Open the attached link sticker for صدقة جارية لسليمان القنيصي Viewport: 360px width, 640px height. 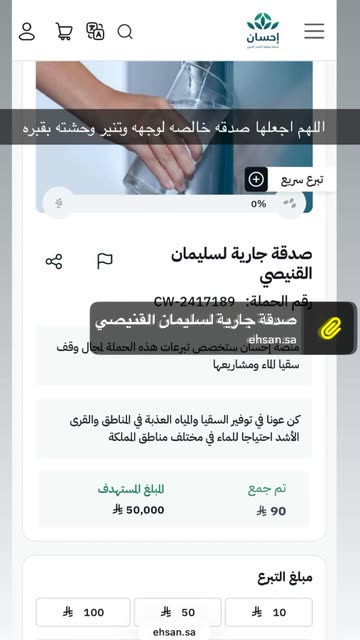pyautogui.click(x=223, y=328)
